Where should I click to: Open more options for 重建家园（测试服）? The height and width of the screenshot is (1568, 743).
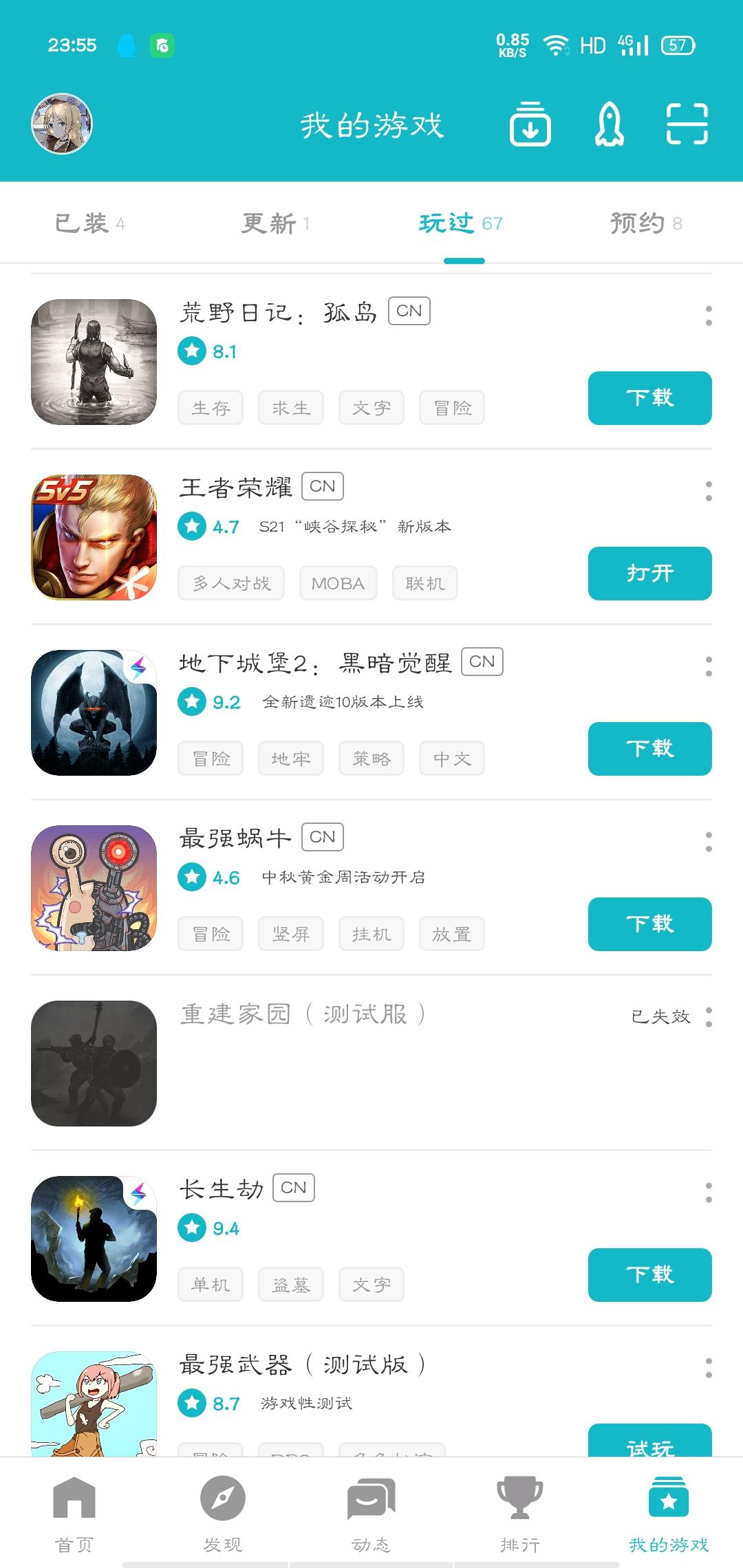[x=709, y=1017]
